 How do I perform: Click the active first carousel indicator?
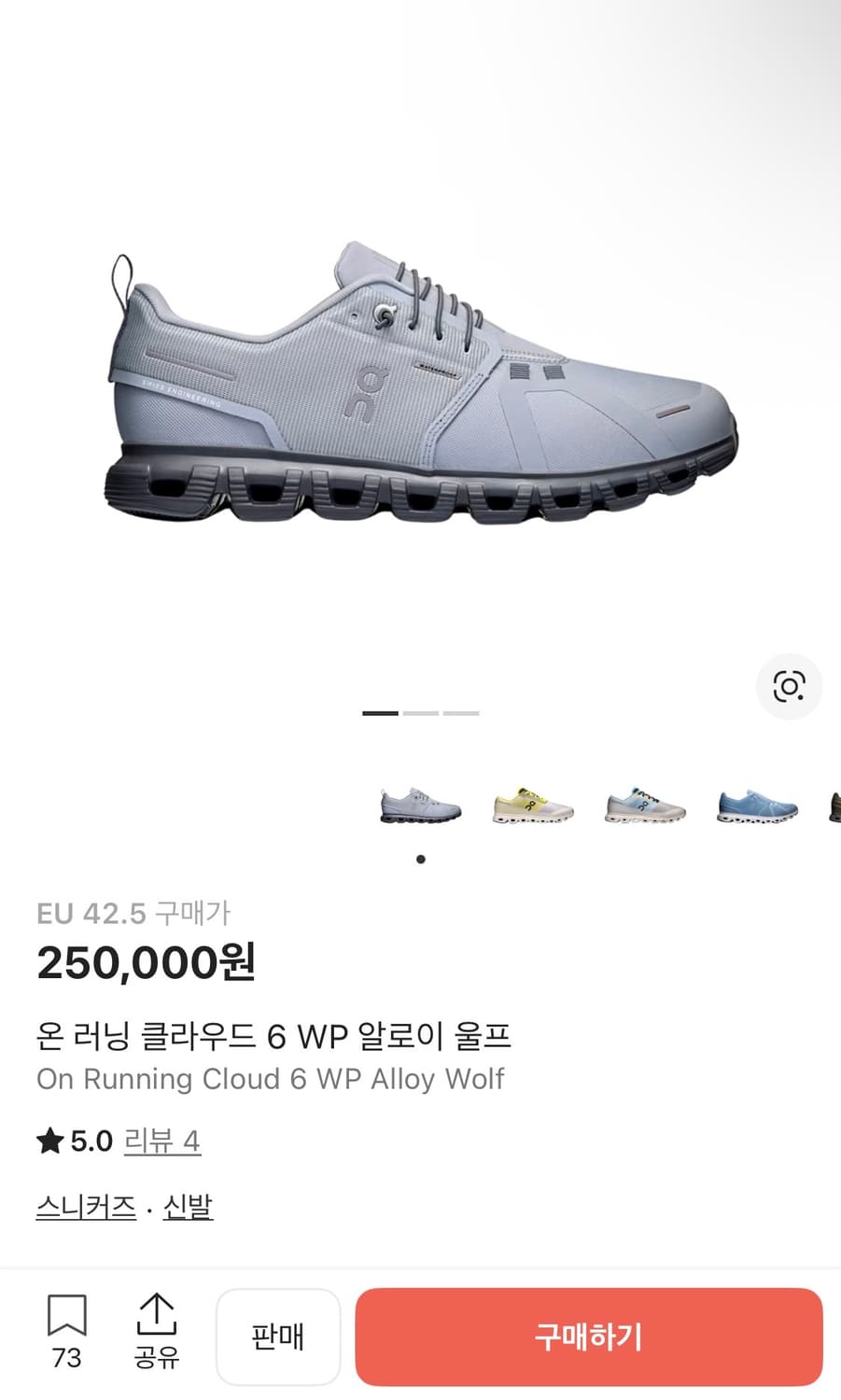pyautogui.click(x=382, y=711)
